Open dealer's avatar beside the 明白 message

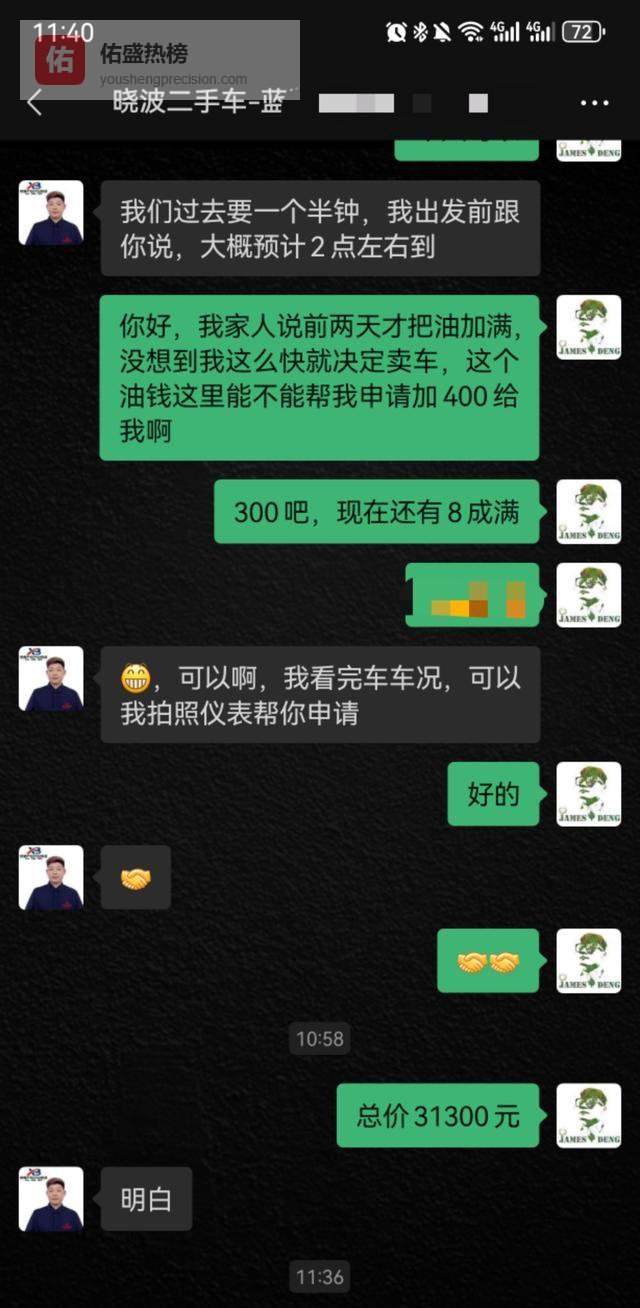point(51,1198)
